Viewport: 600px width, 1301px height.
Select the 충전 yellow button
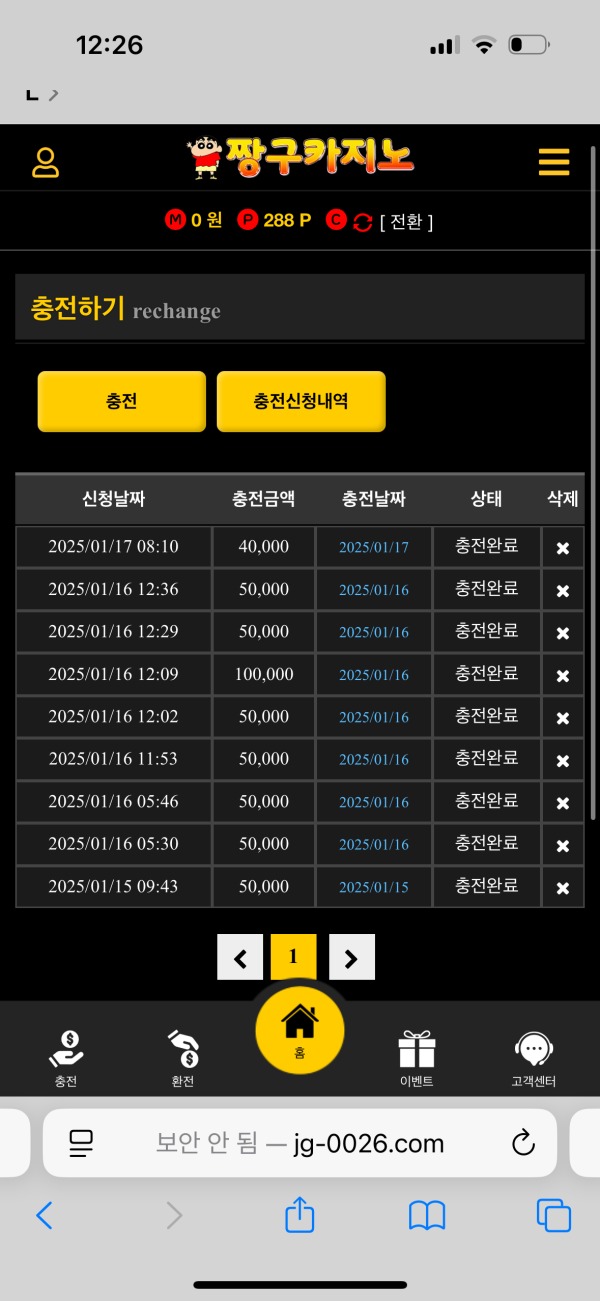(x=121, y=402)
